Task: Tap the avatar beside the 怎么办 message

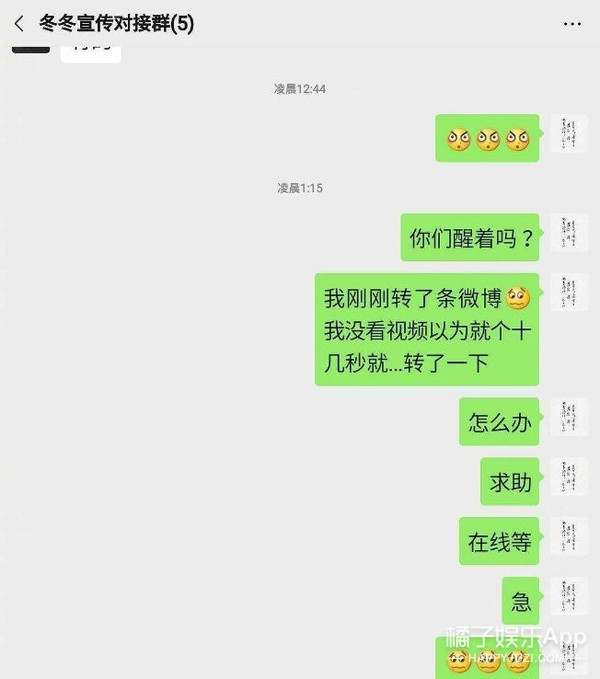Action: [x=568, y=417]
